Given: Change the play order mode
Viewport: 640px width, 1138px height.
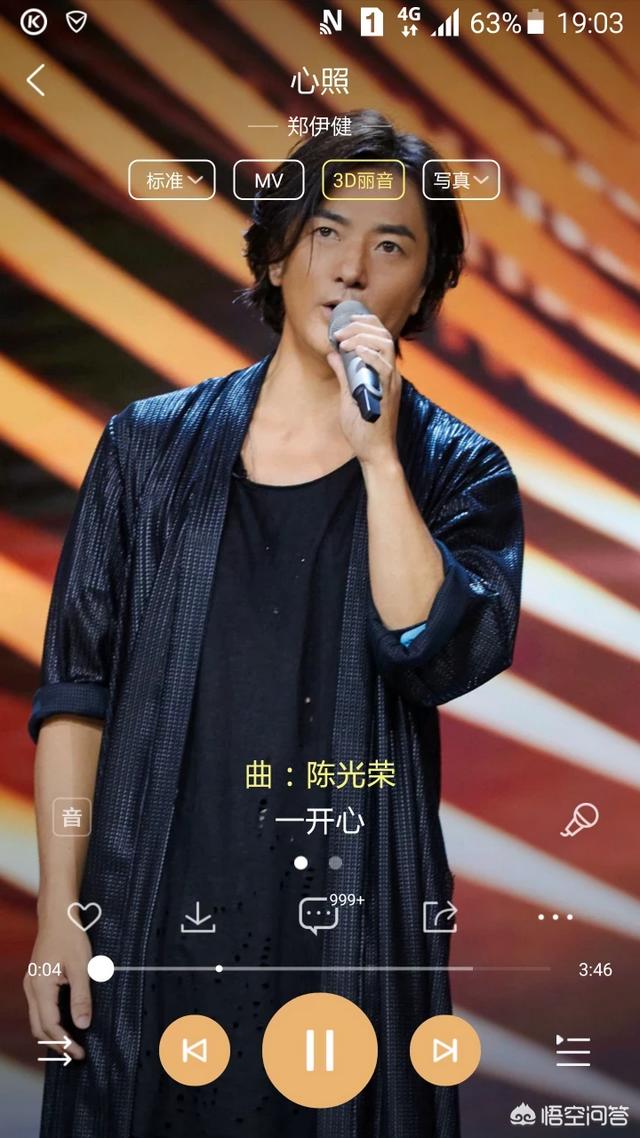Looking at the screenshot, I should [x=55, y=1050].
